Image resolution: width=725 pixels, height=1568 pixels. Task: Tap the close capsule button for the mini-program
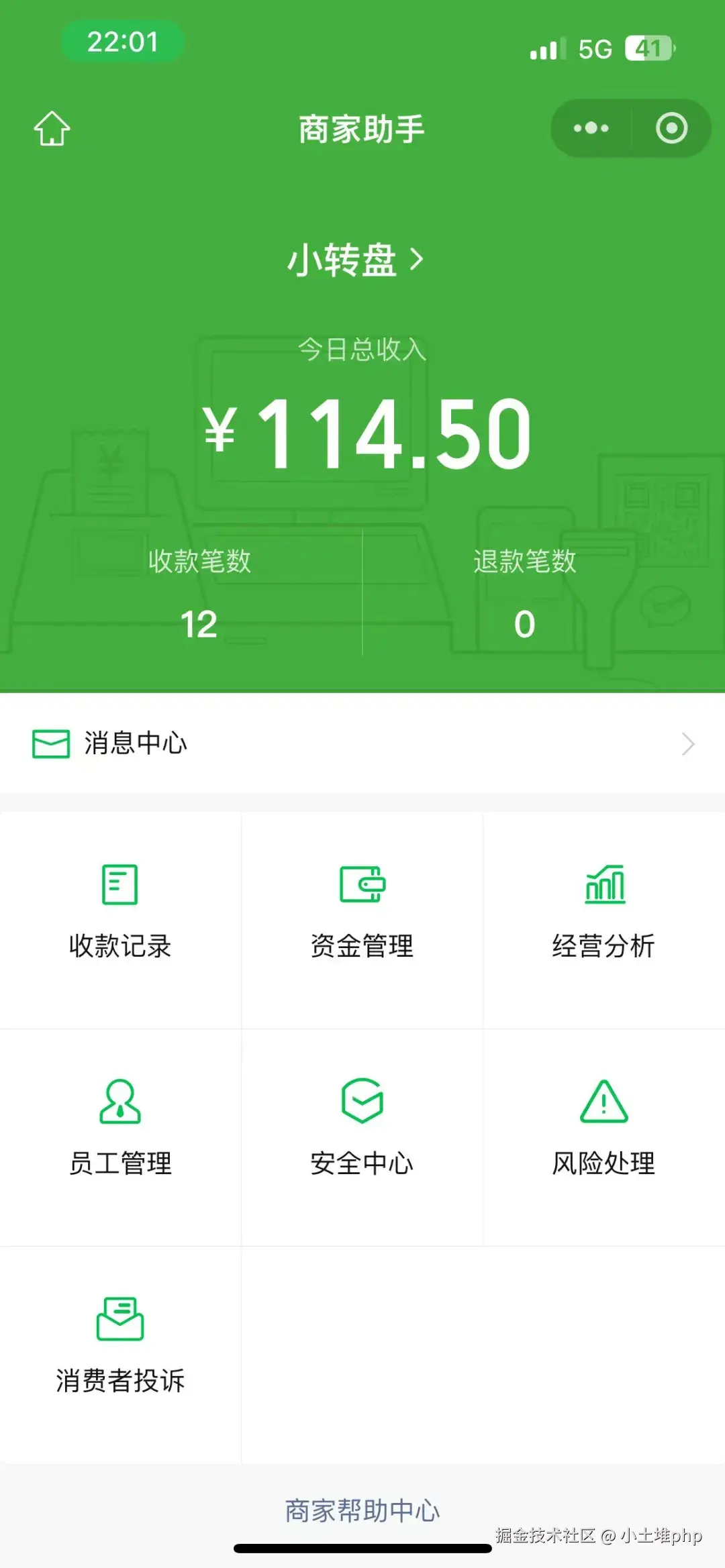(x=671, y=129)
